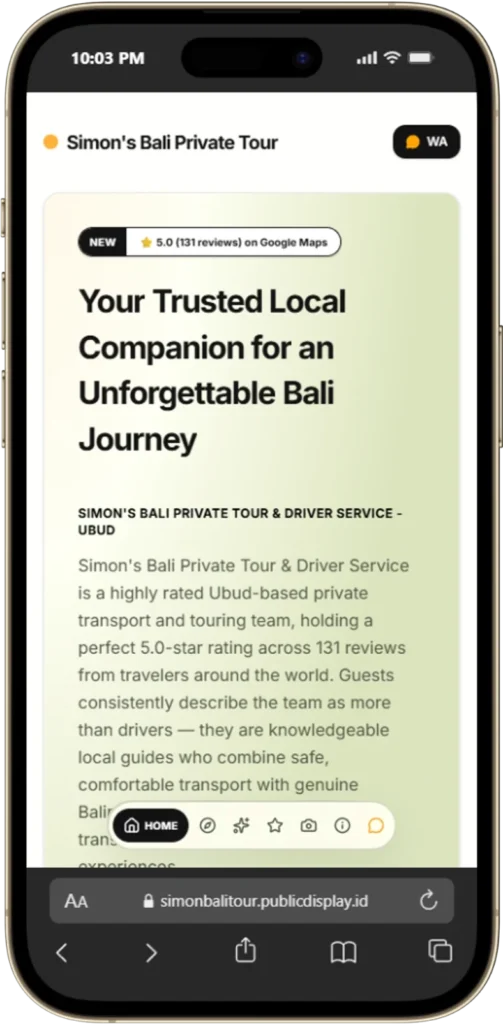The width and height of the screenshot is (503, 1024).
Task: Open the bookmarks book icon
Action: tap(344, 953)
